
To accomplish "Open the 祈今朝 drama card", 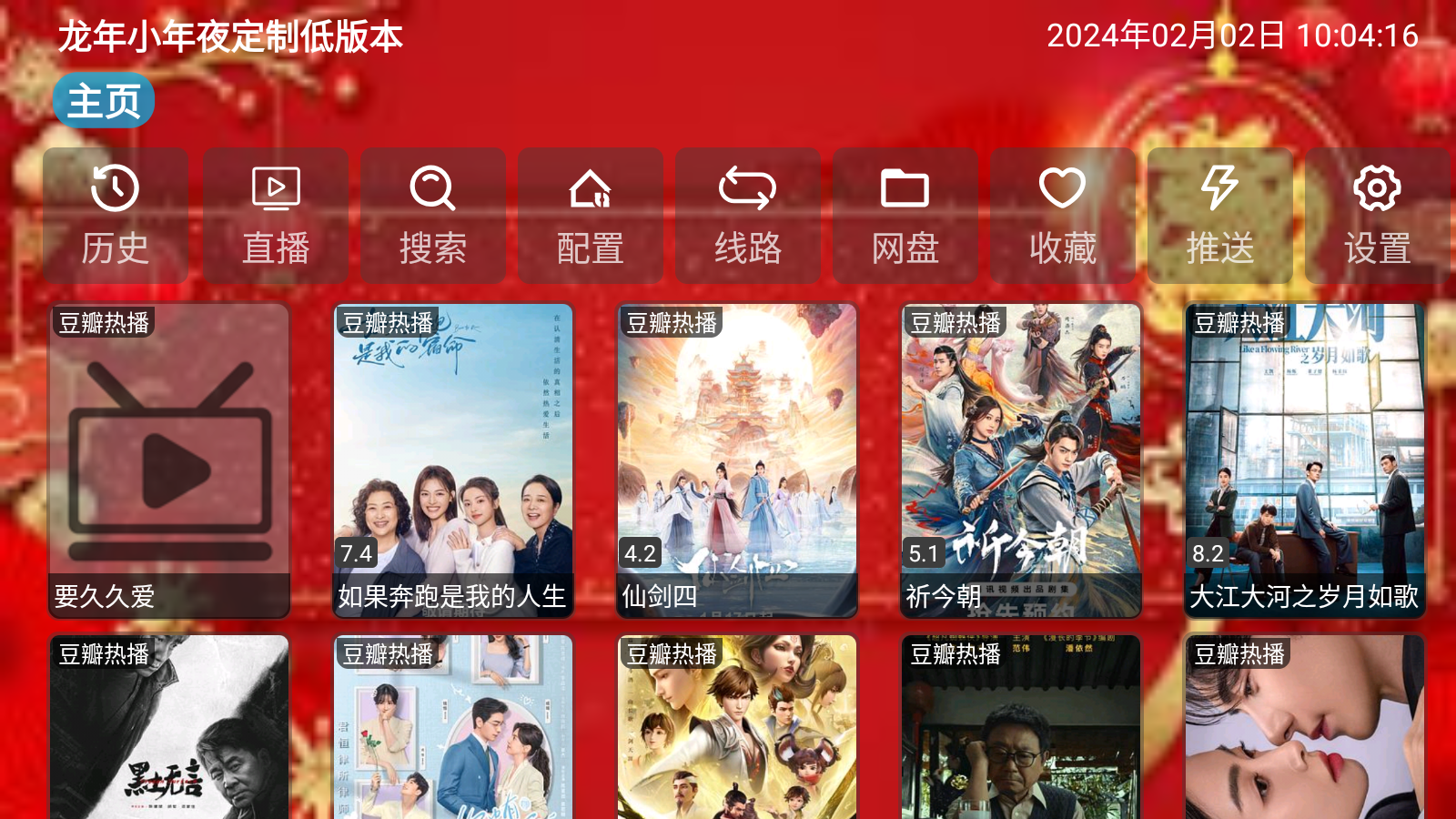I will [x=1021, y=460].
